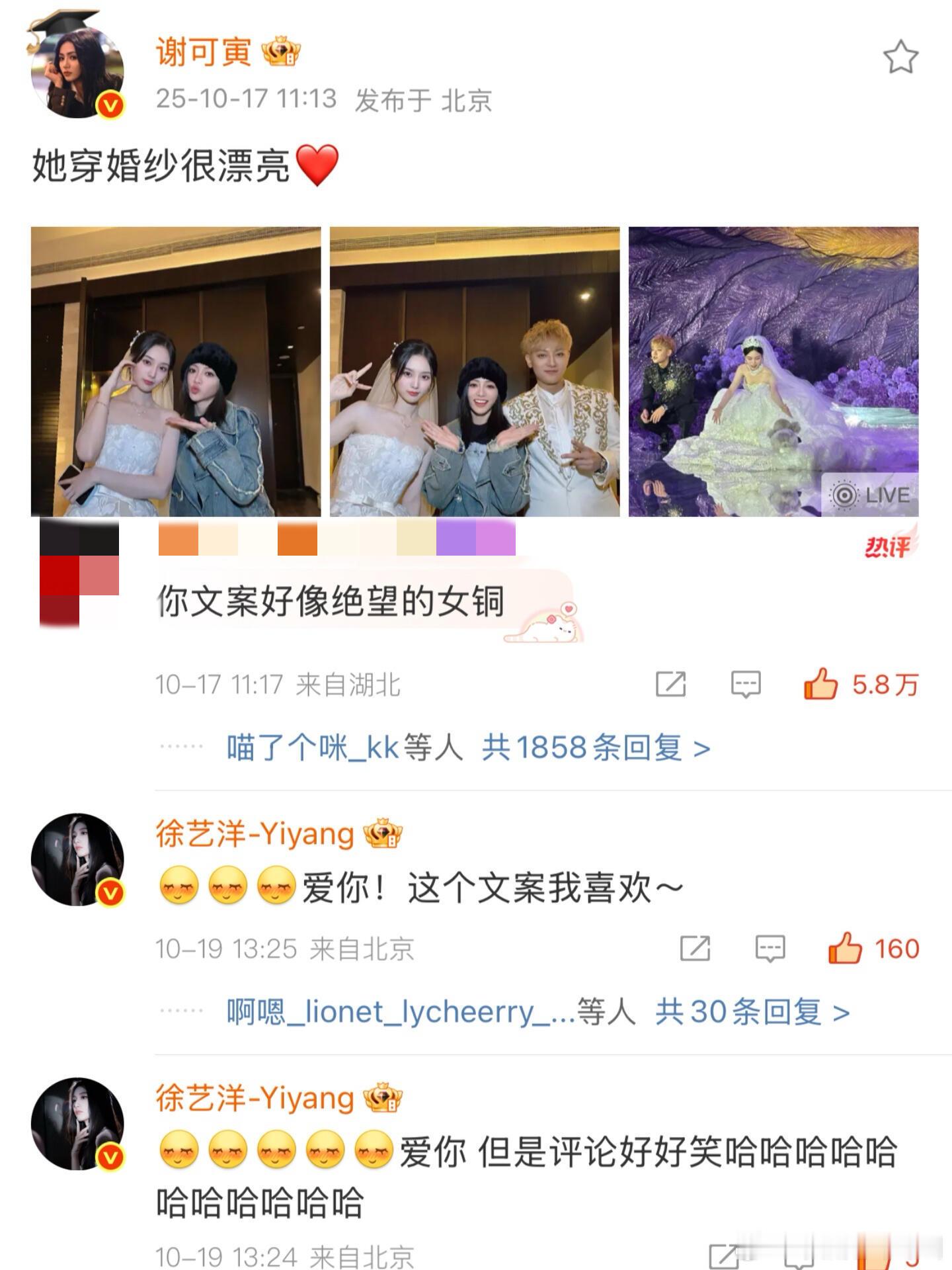Like 徐艺洋's comment with 160 likes
This screenshot has height=1270, width=952.
coord(846,949)
